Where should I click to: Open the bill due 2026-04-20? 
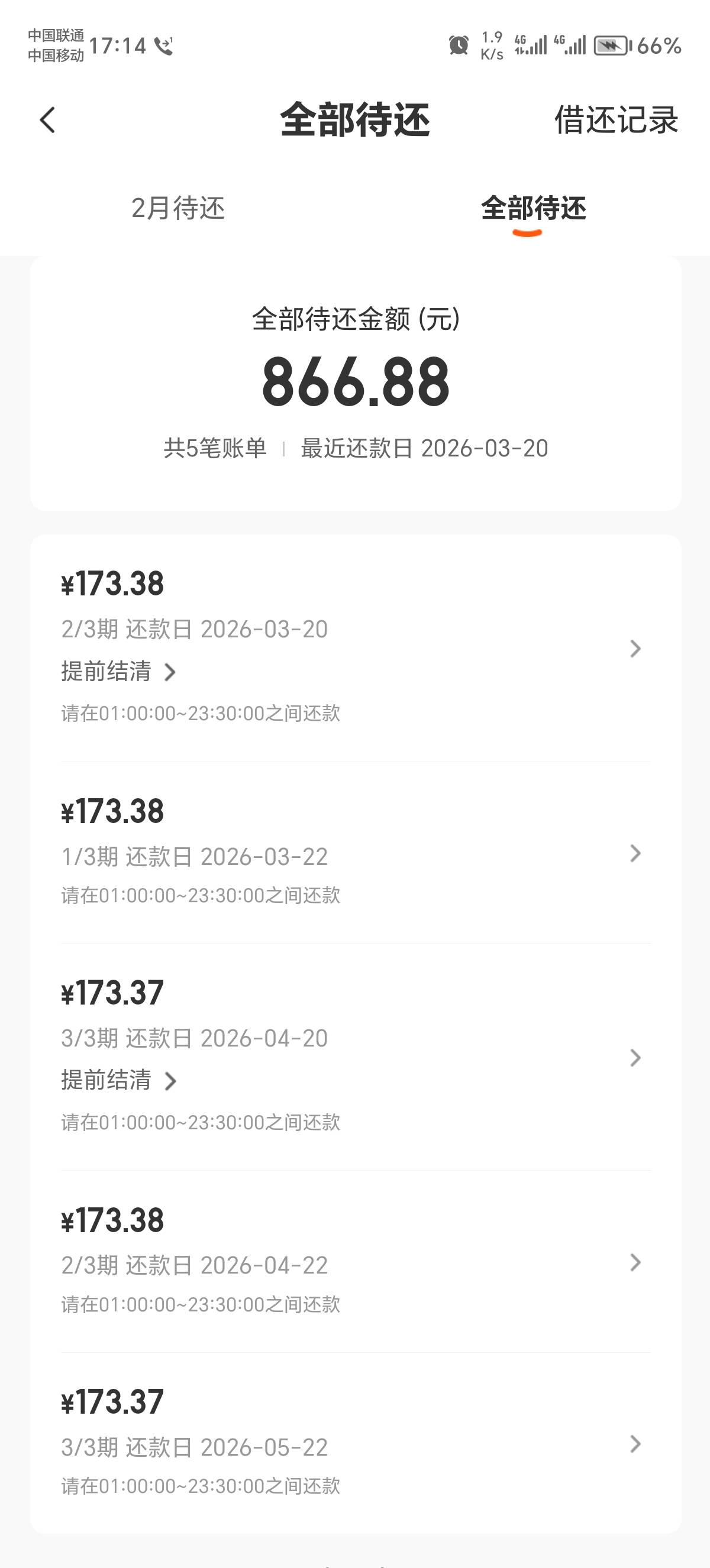point(356,1057)
